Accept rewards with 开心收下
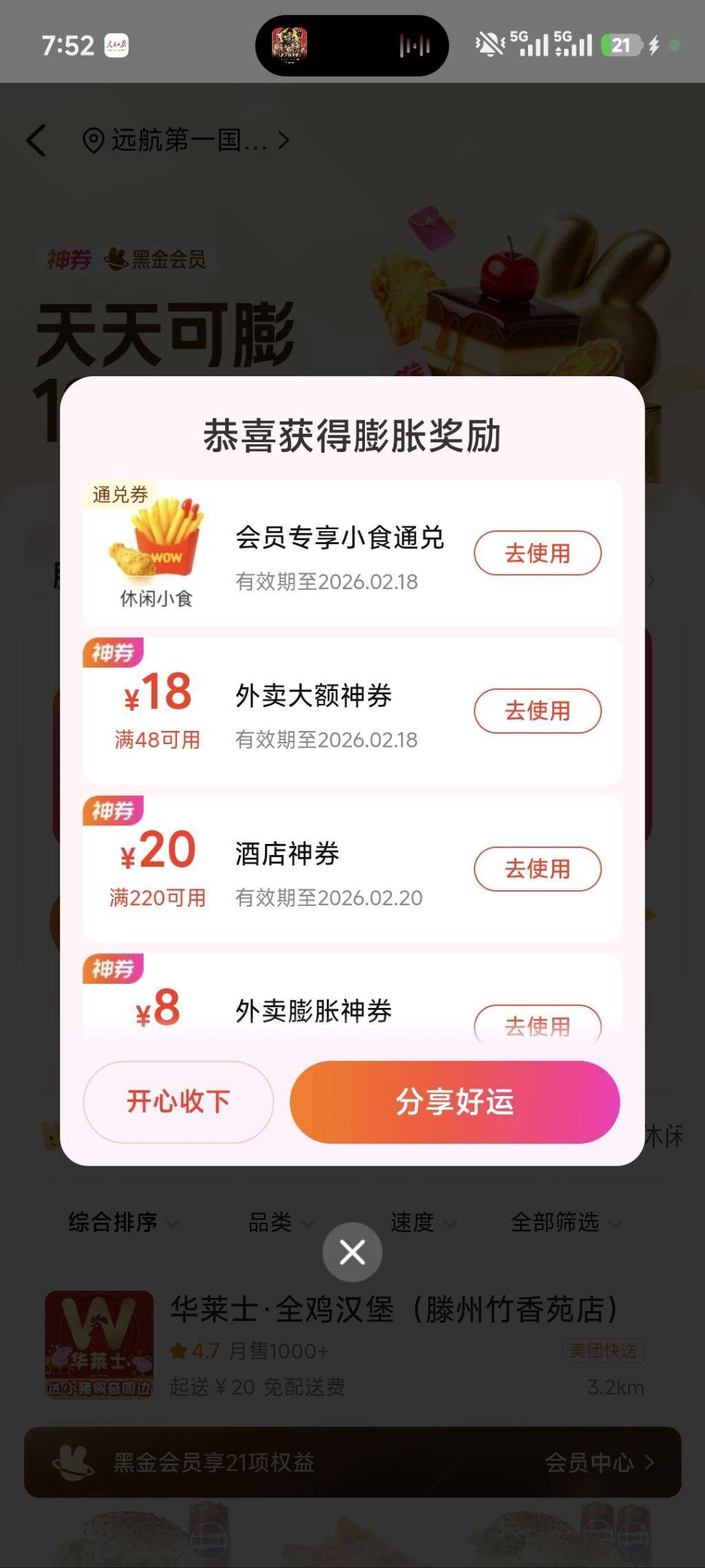 click(178, 1101)
